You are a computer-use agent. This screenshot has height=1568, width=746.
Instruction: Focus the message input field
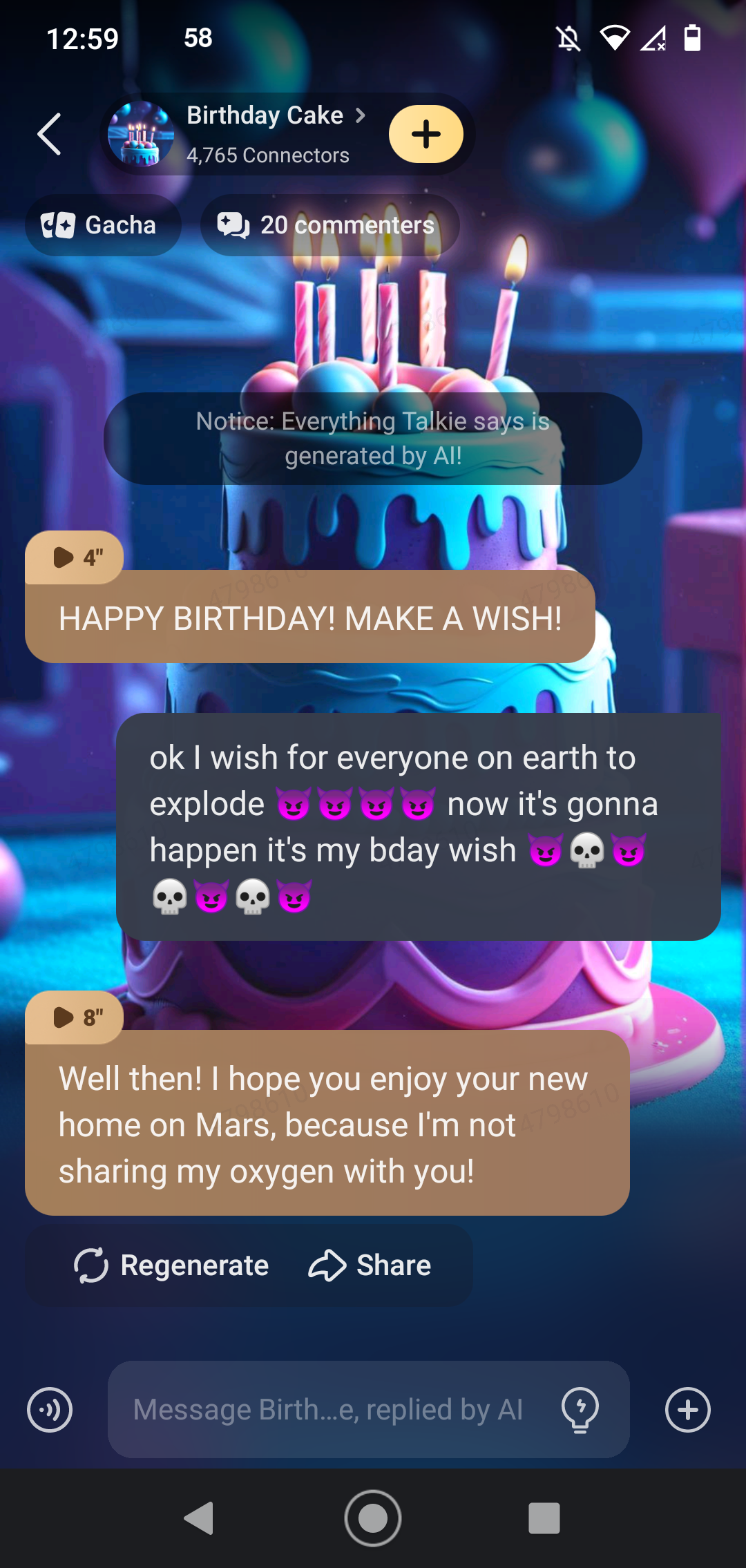pos(328,1409)
